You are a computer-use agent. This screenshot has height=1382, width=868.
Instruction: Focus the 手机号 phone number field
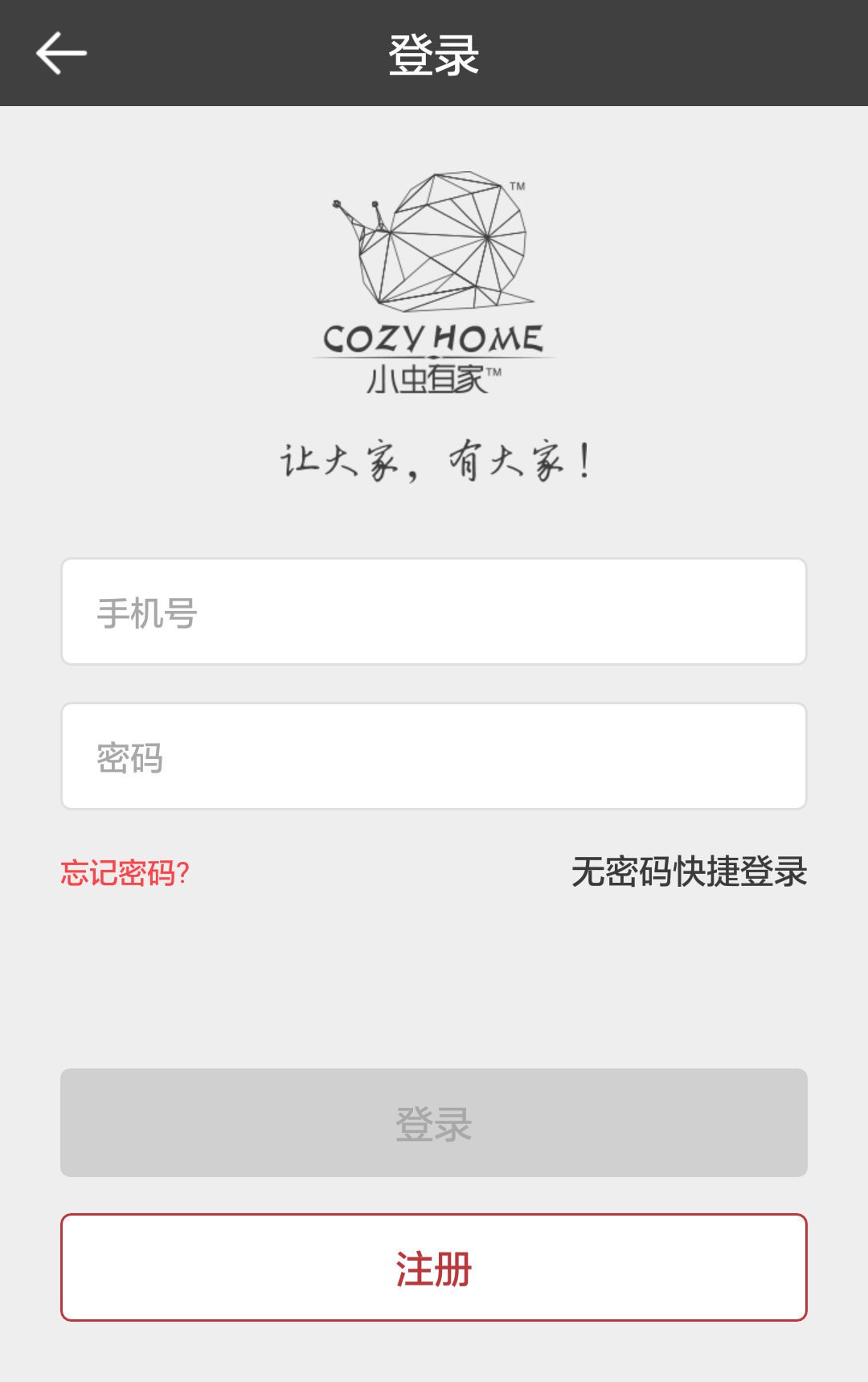click(434, 612)
